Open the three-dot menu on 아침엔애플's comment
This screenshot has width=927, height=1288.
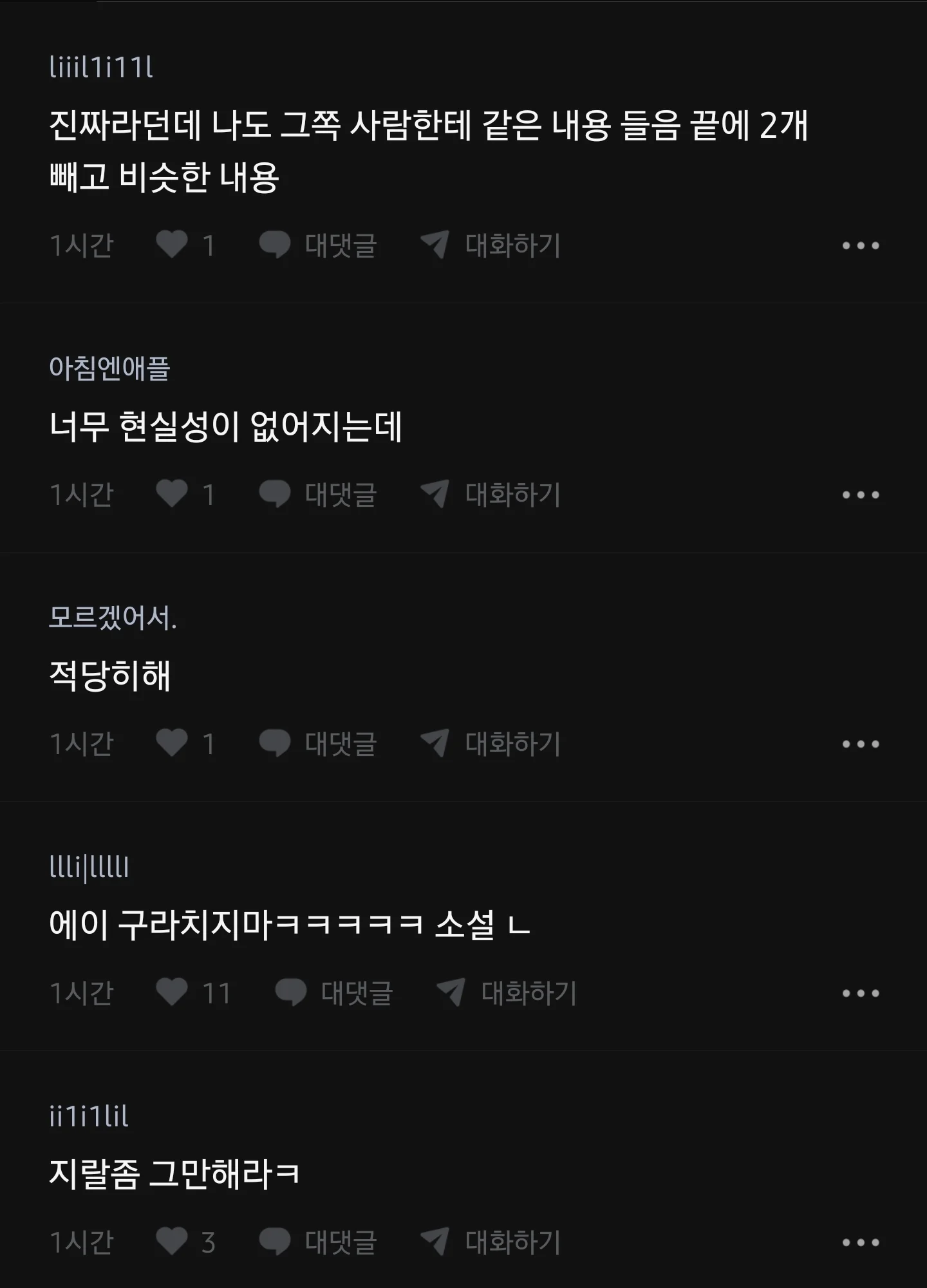pyautogui.click(x=861, y=495)
